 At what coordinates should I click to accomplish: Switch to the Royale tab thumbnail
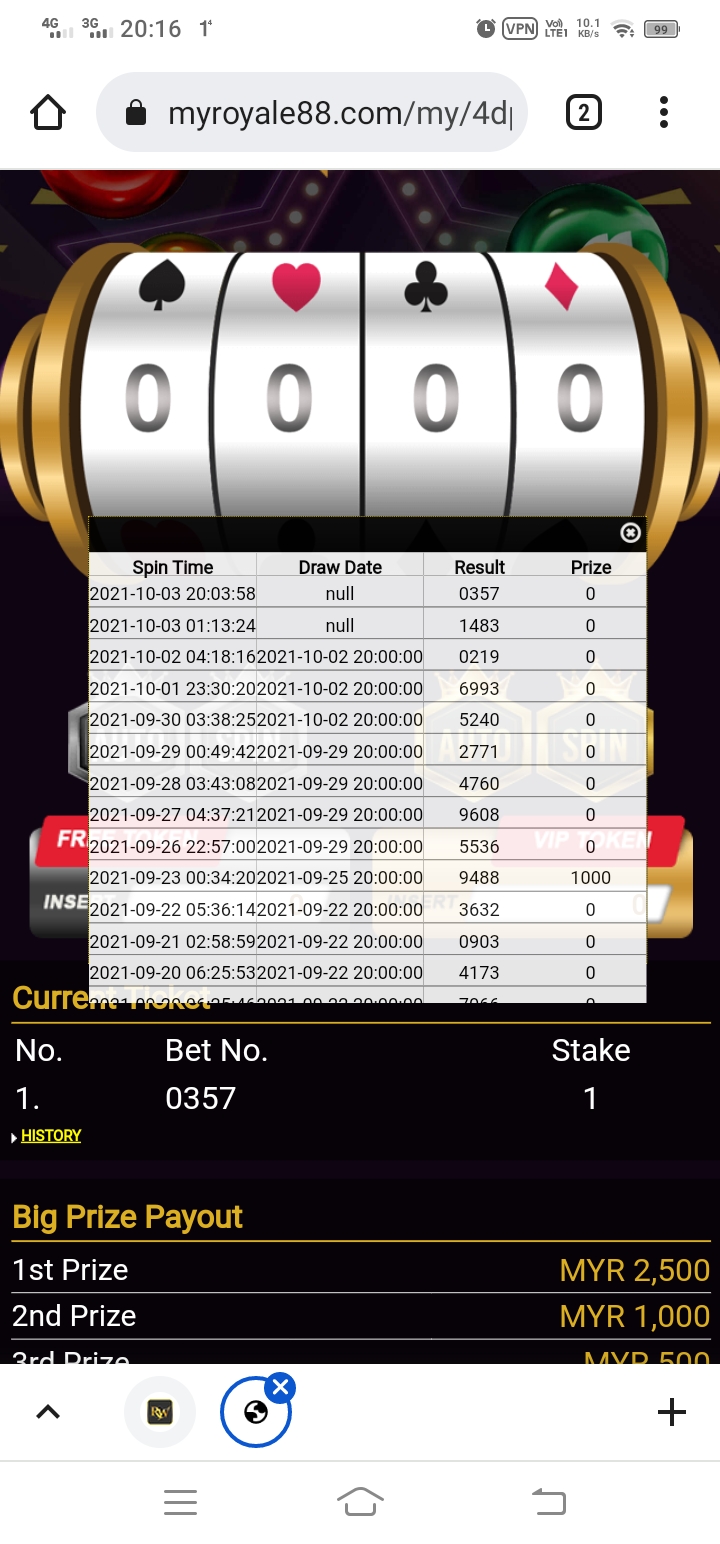point(160,1412)
